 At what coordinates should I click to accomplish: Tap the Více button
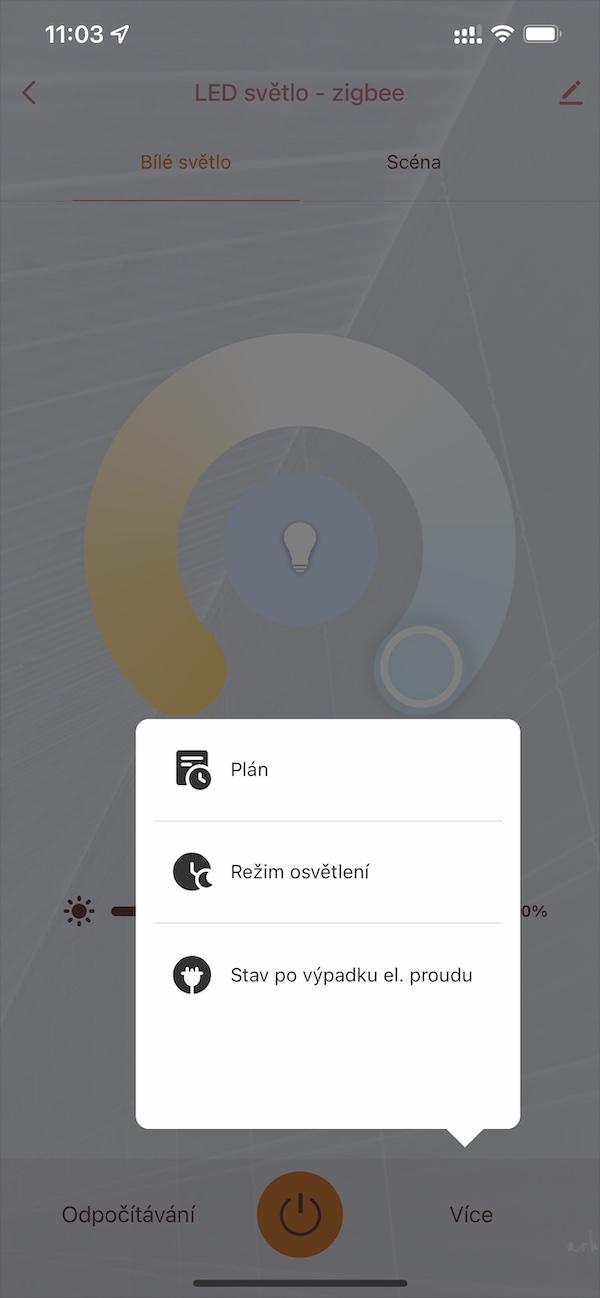[471, 1214]
